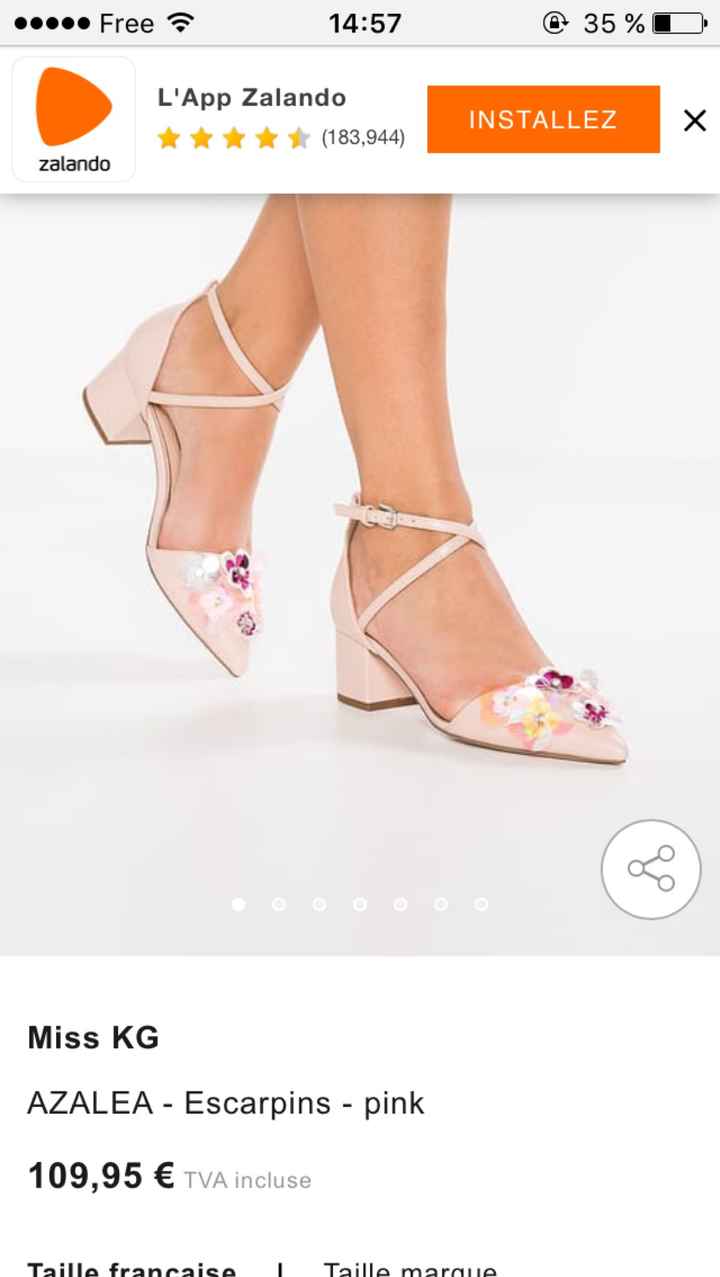Tap the first star of the app rating

pyautogui.click(x=168, y=139)
